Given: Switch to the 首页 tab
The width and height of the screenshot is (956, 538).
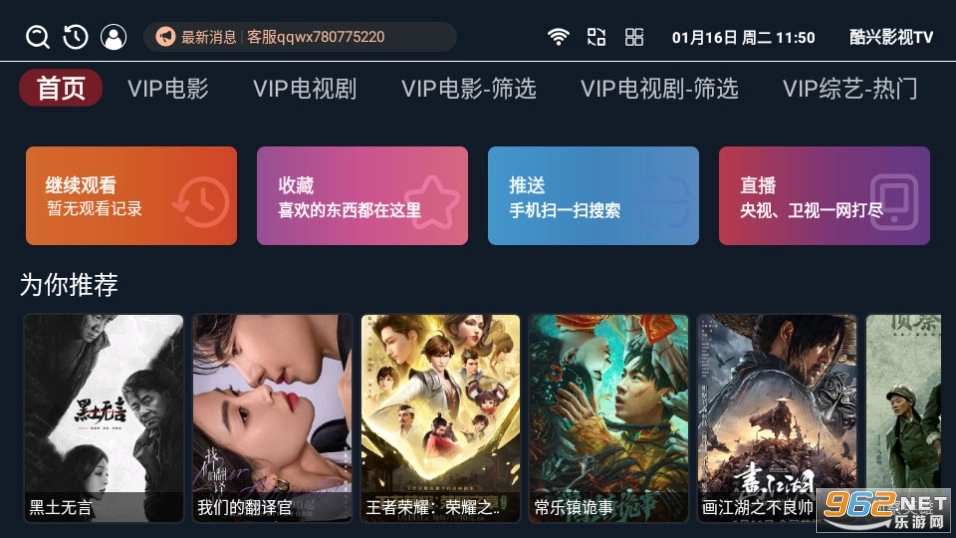Looking at the screenshot, I should (61, 88).
